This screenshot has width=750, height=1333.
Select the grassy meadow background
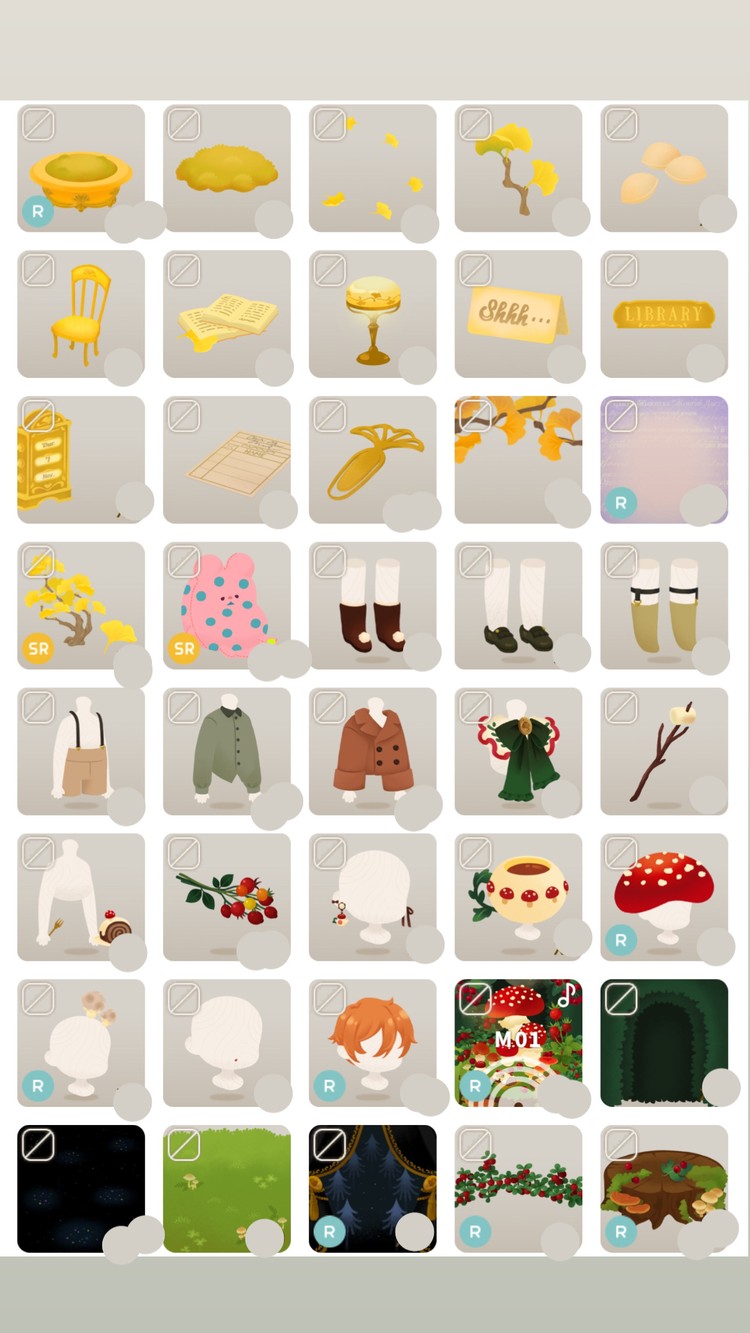coord(227,1188)
